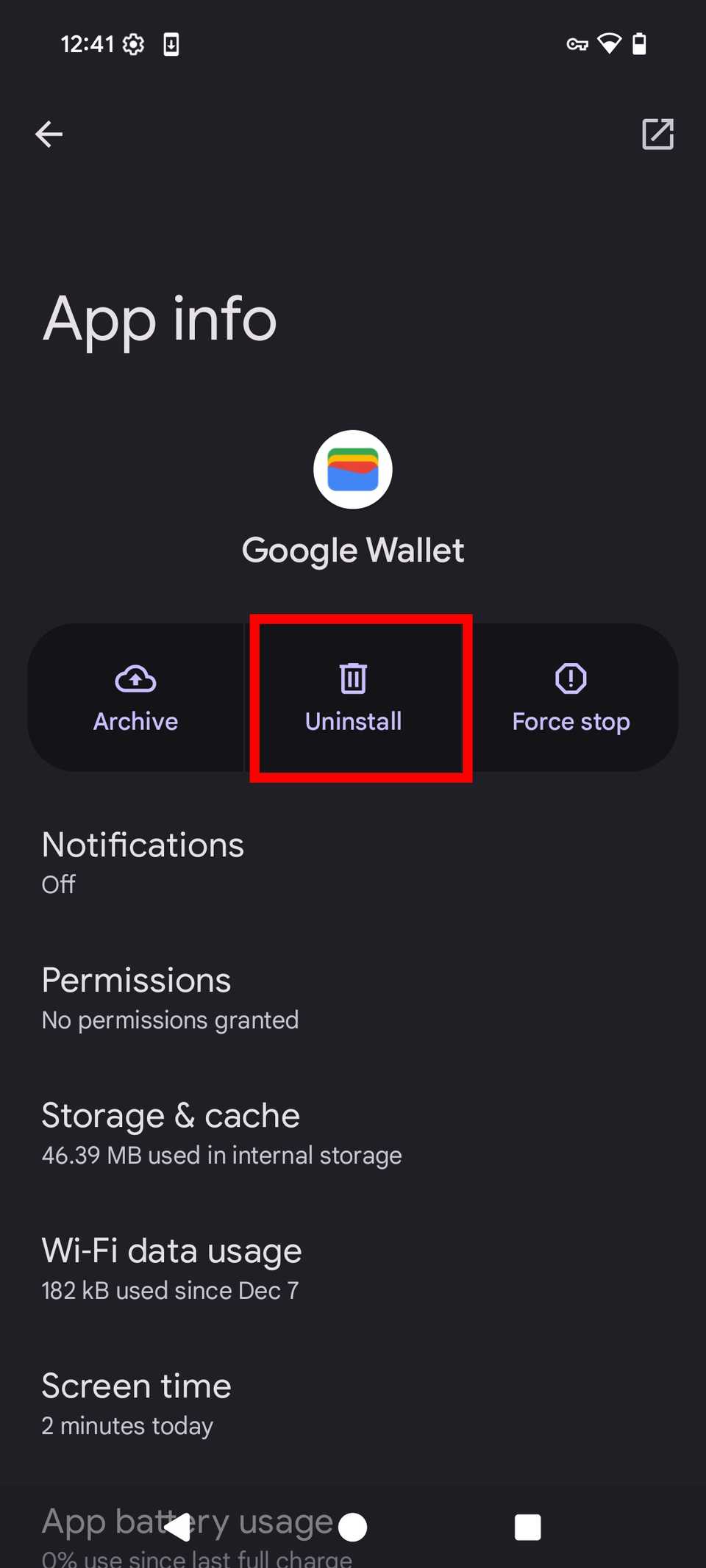
Task: Tap the VPN key icon in the status bar
Action: tap(577, 44)
